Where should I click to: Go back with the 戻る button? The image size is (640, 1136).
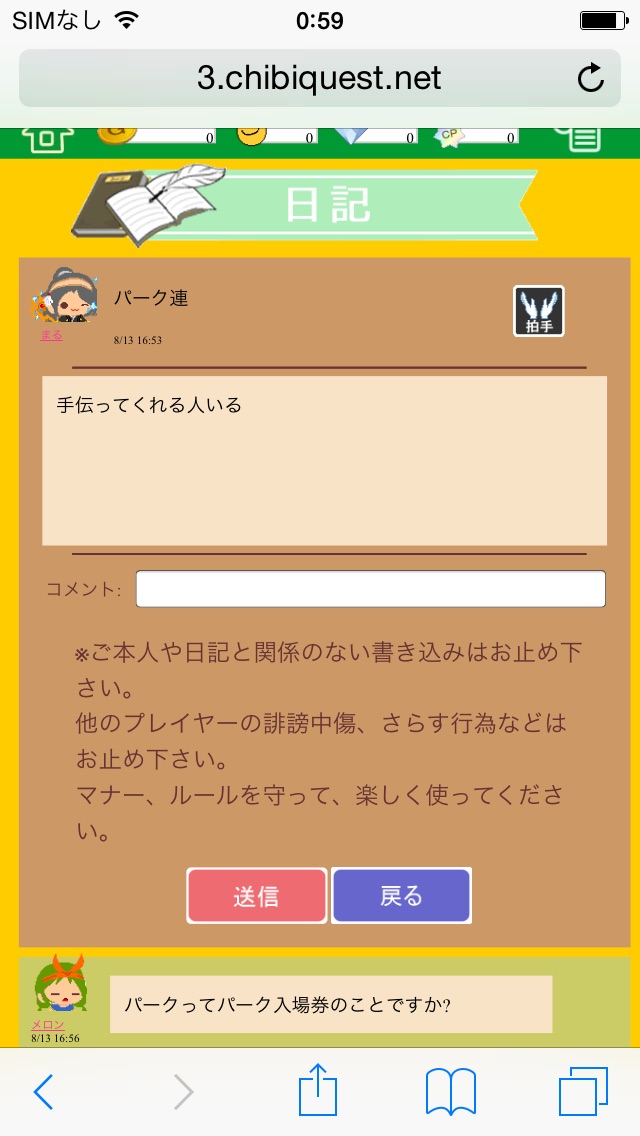[x=401, y=896]
